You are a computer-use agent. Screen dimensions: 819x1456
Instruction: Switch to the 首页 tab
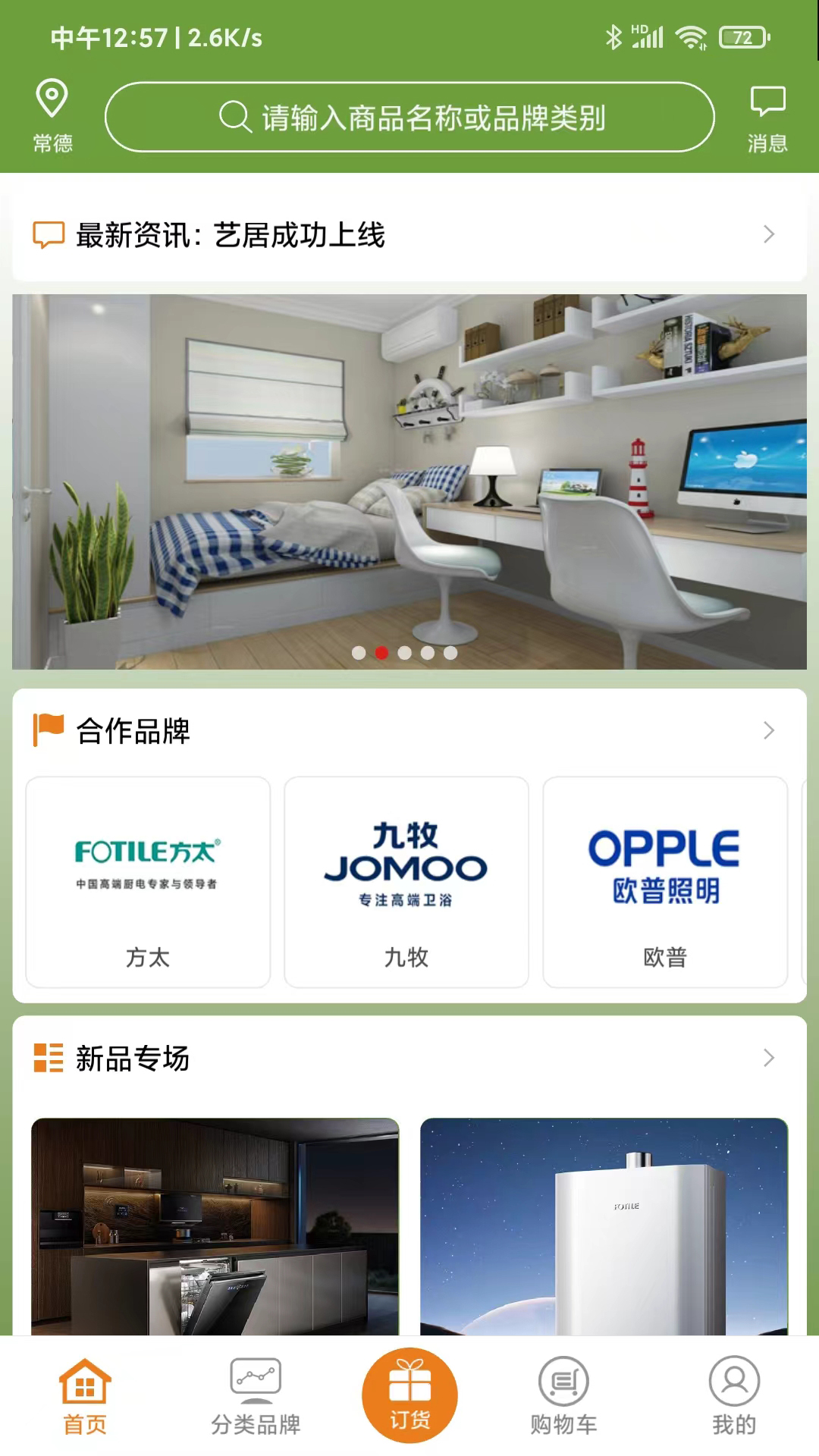tap(85, 1396)
